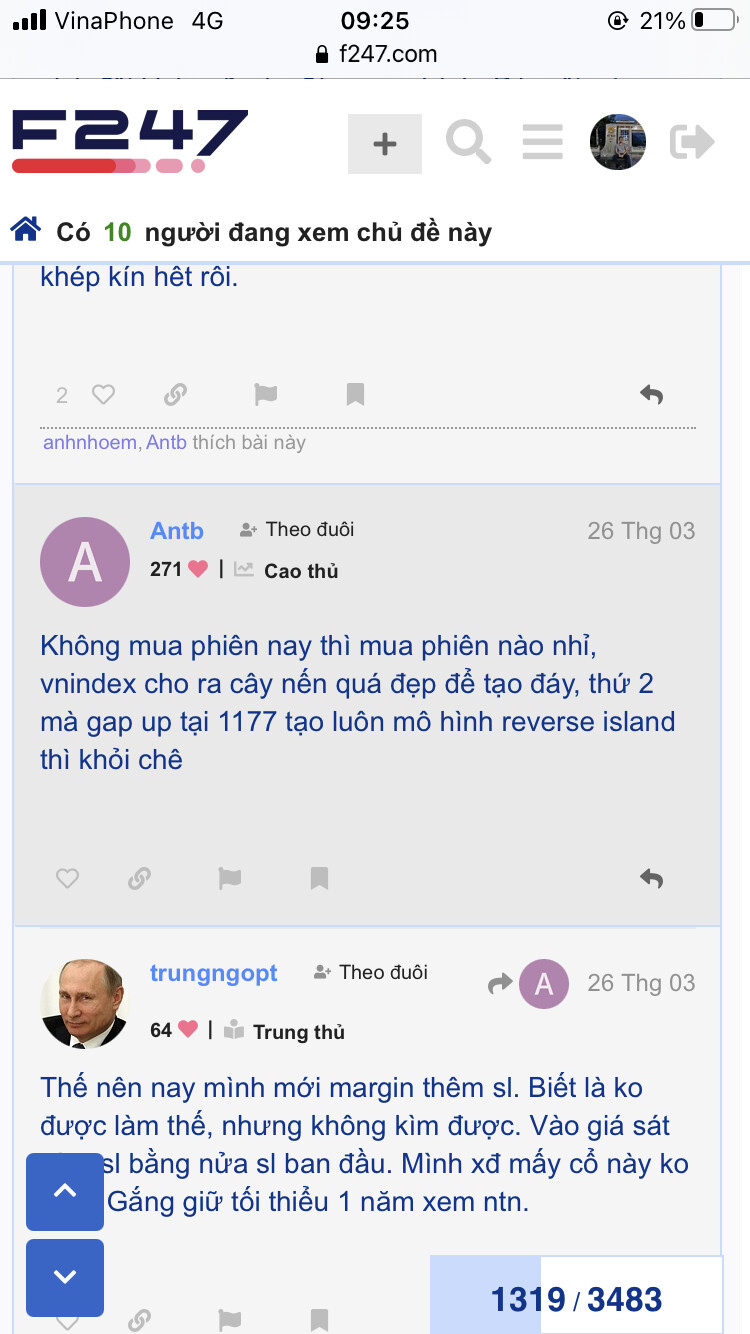Open my profile avatar in header
This screenshot has width=750, height=1334.
(x=617, y=142)
